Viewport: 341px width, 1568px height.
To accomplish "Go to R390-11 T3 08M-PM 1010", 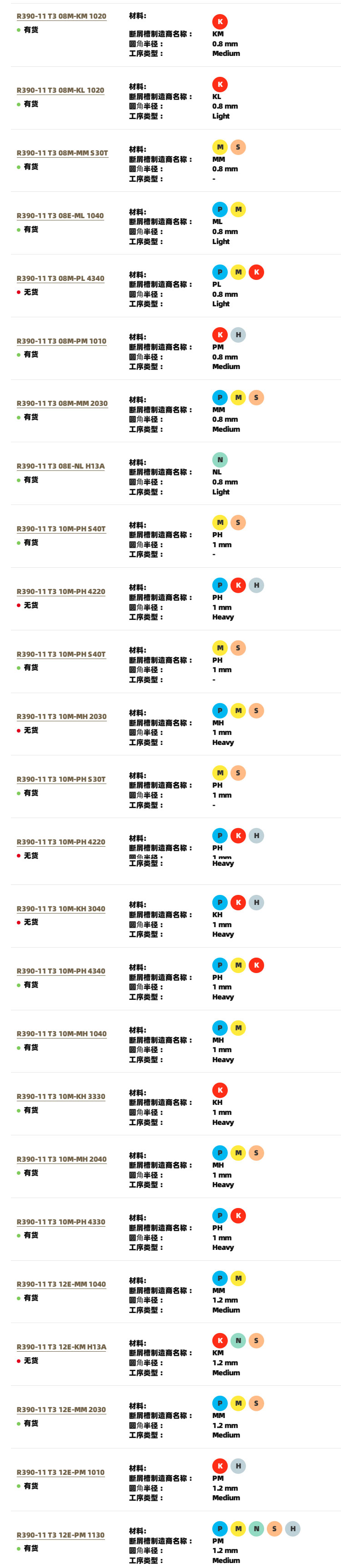I will point(61,341).
